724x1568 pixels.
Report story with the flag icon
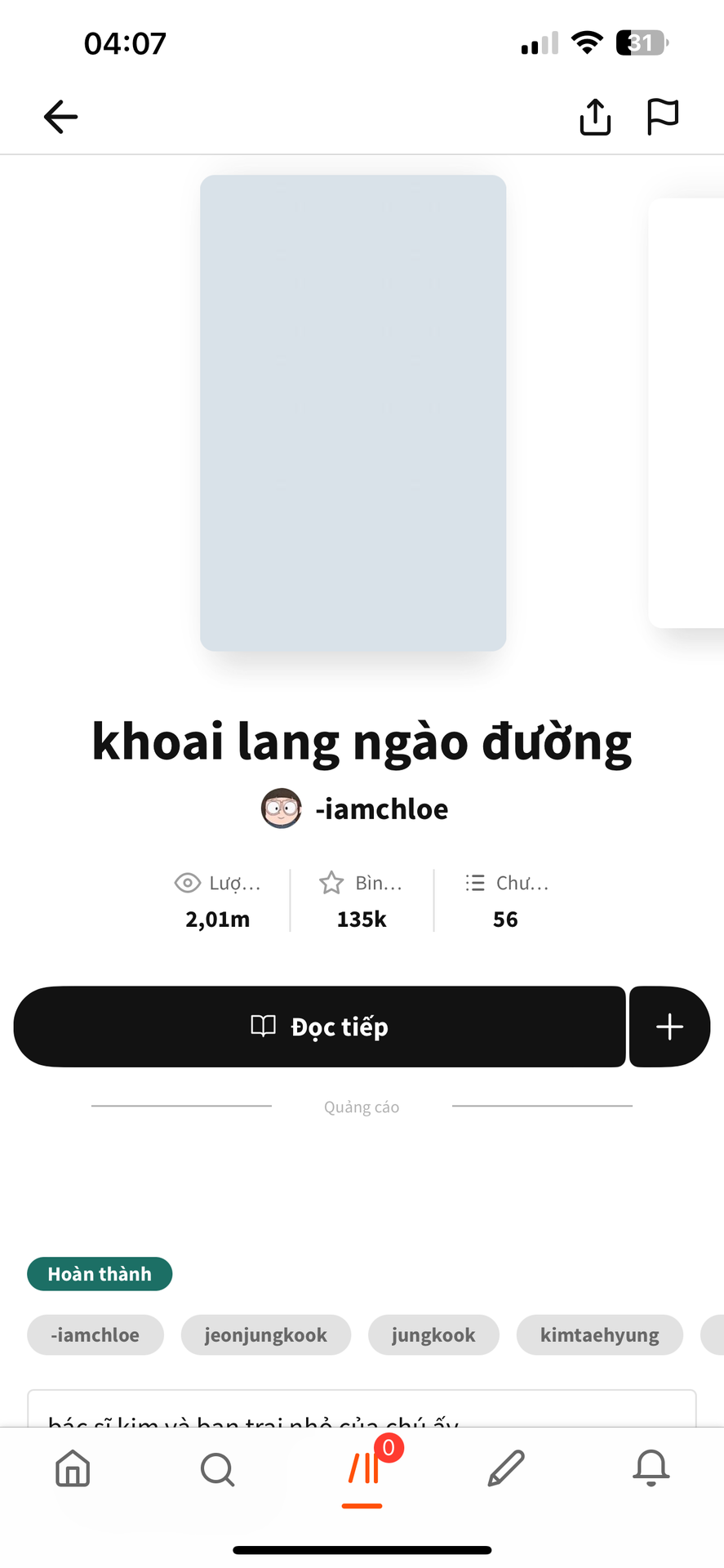(x=662, y=117)
